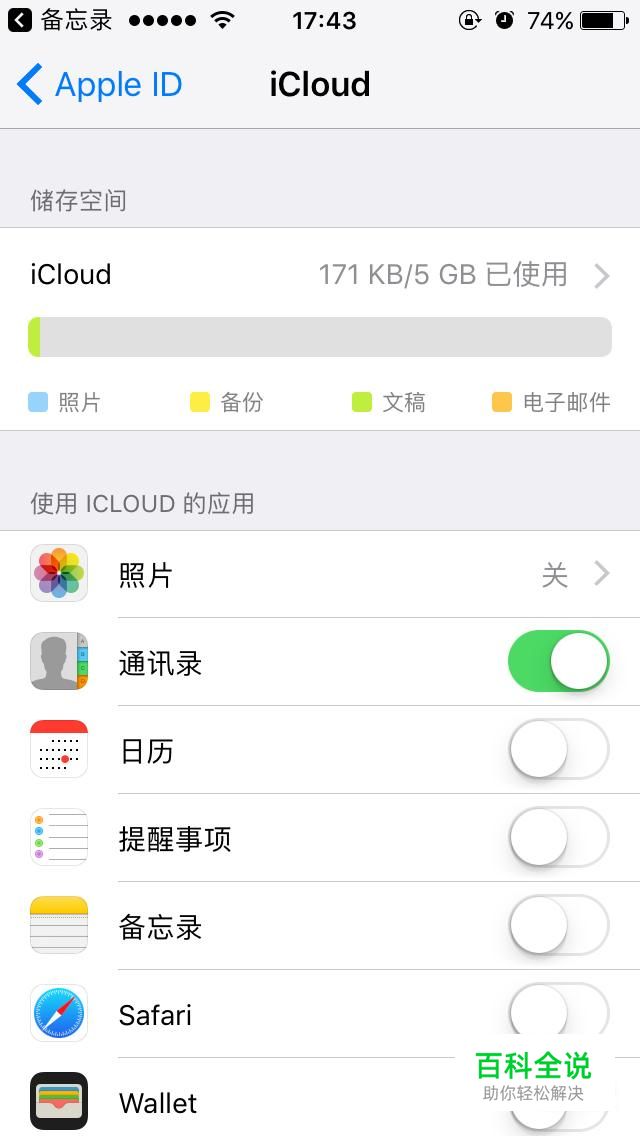This screenshot has width=640, height=1136.
Task: Open the 照片 iCloud settings row
Action: point(320,574)
